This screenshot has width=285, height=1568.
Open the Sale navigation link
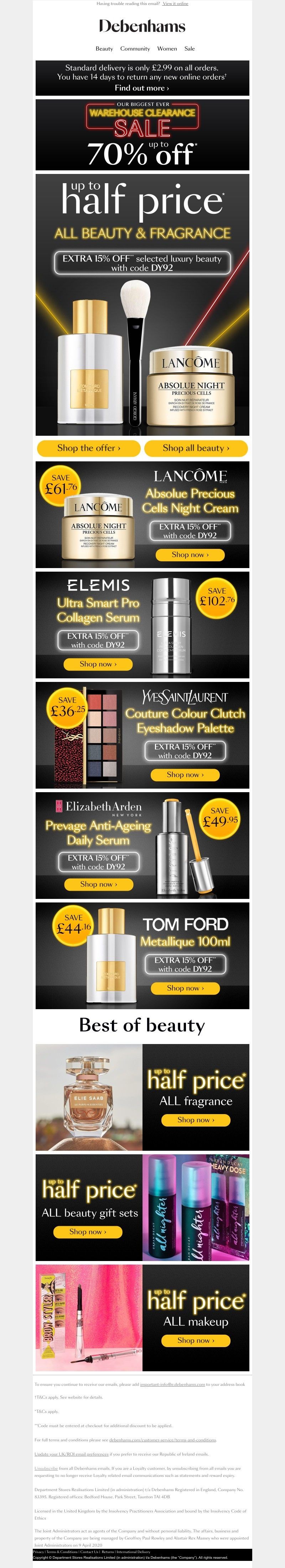tap(190, 49)
